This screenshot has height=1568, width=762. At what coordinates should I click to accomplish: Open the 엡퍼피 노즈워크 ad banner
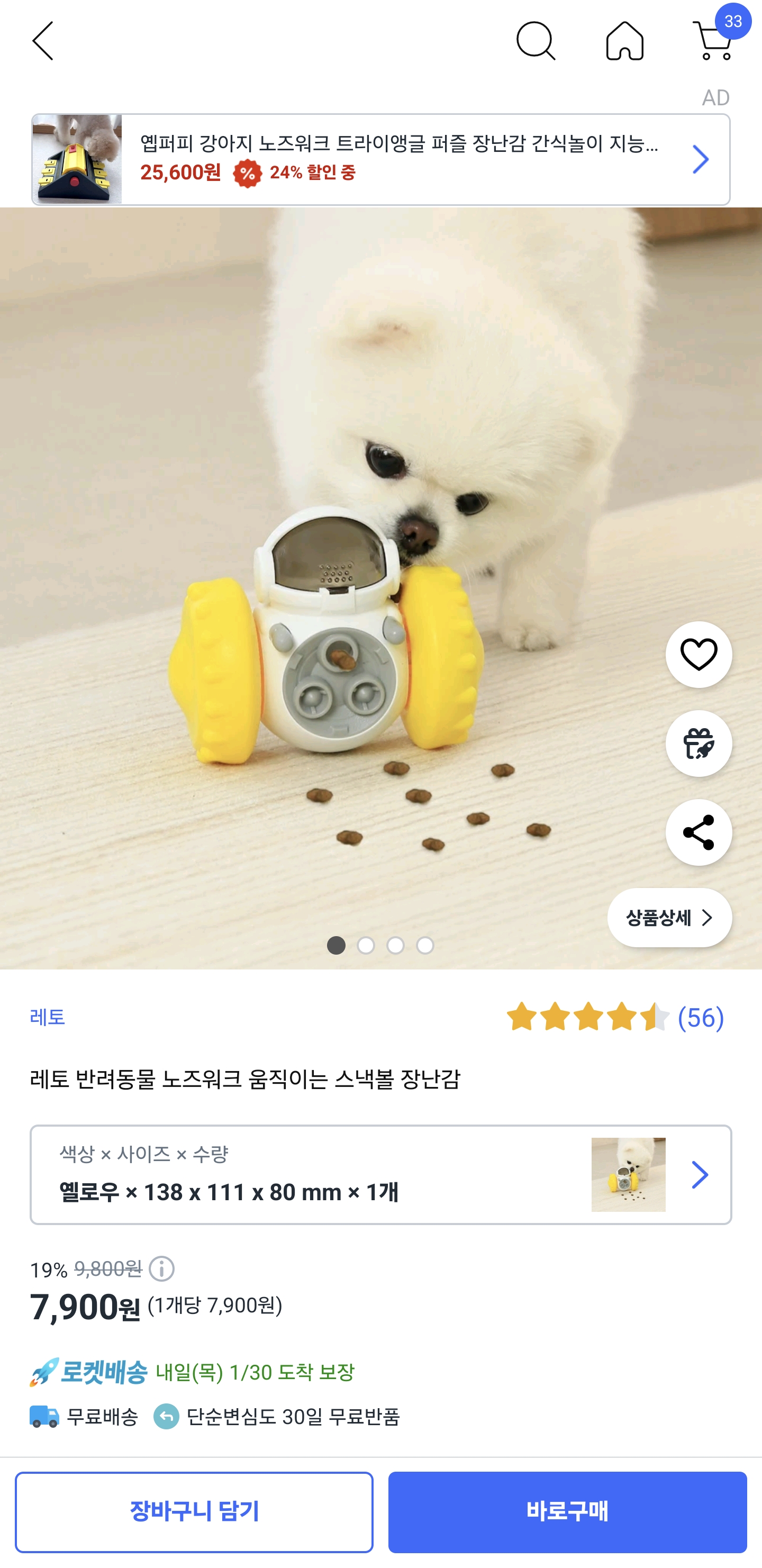pos(380,159)
